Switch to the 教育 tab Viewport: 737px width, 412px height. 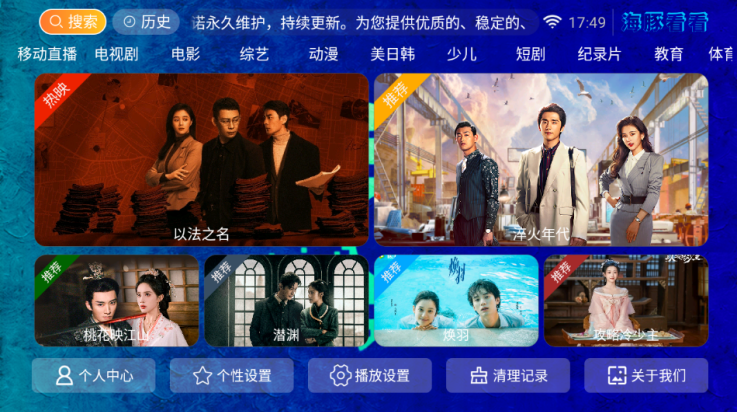tap(668, 54)
